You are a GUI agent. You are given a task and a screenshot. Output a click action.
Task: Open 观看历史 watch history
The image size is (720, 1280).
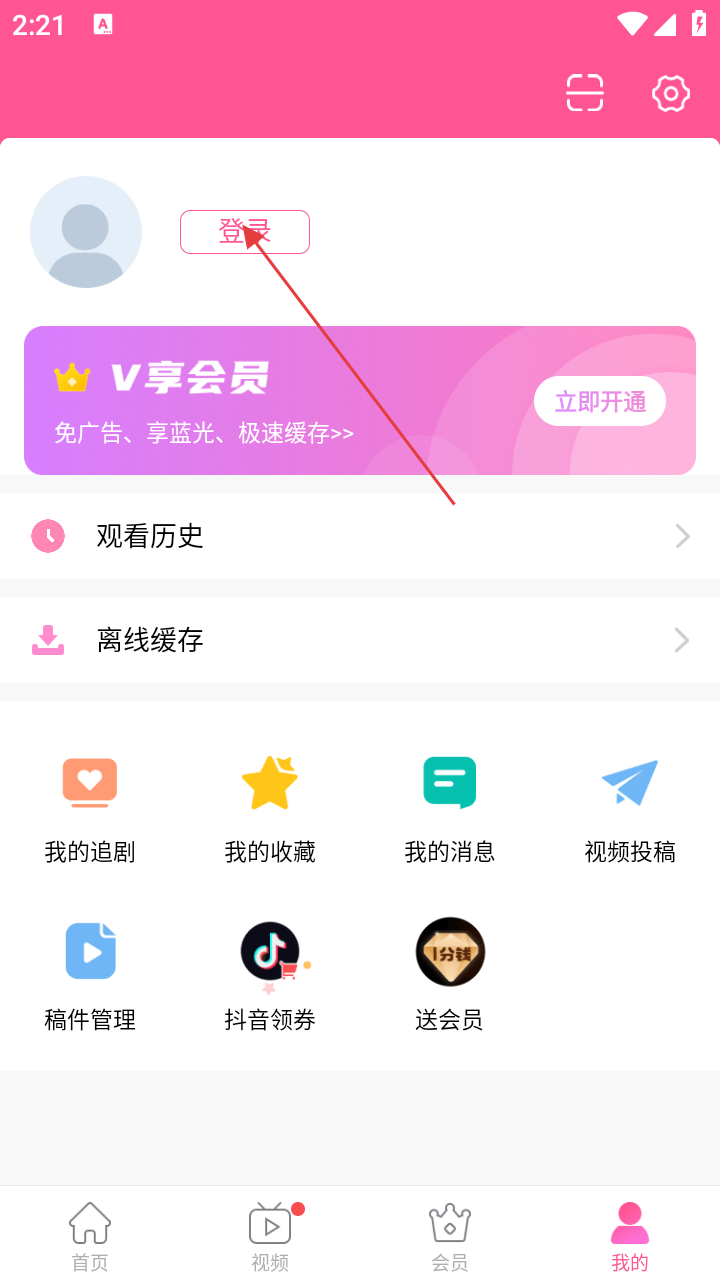360,536
